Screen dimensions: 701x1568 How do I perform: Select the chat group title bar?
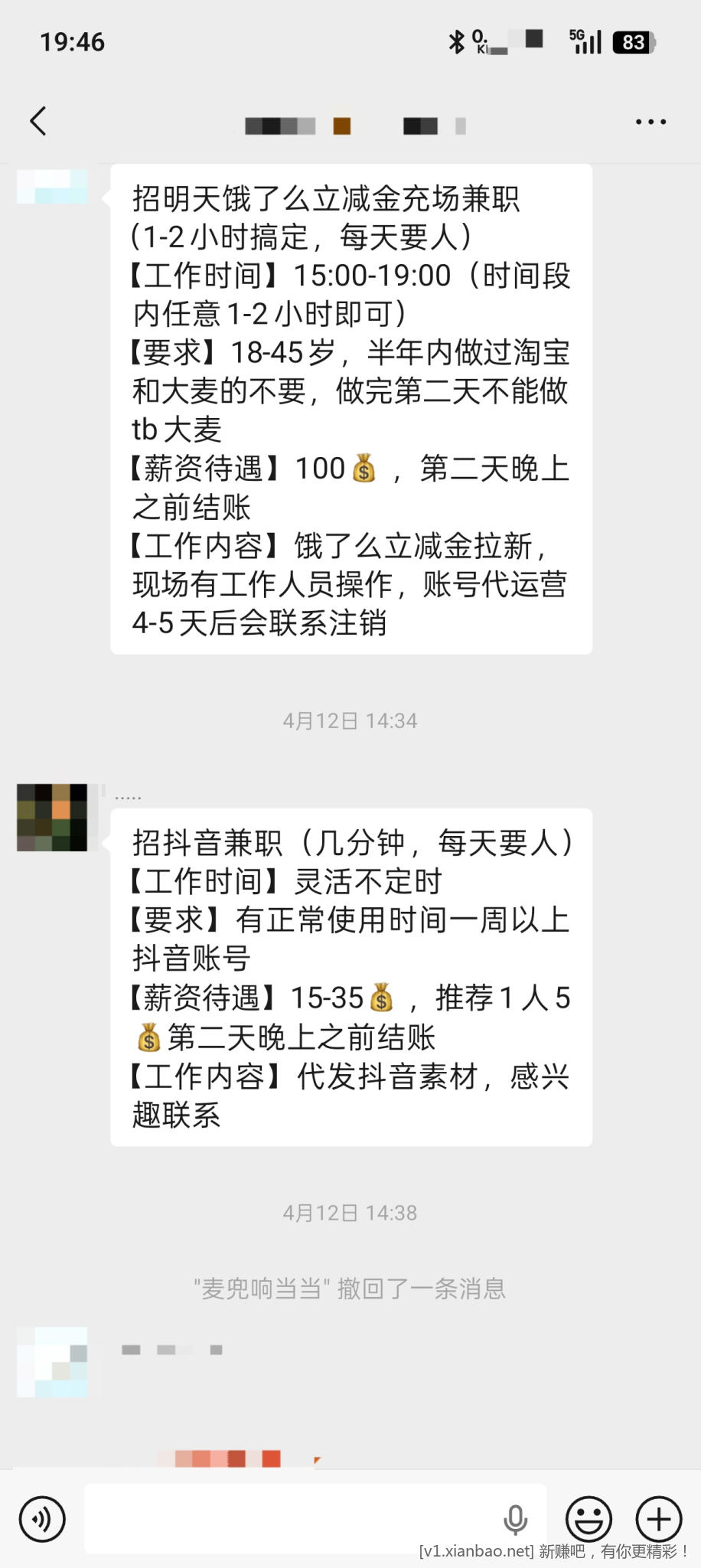[350, 122]
